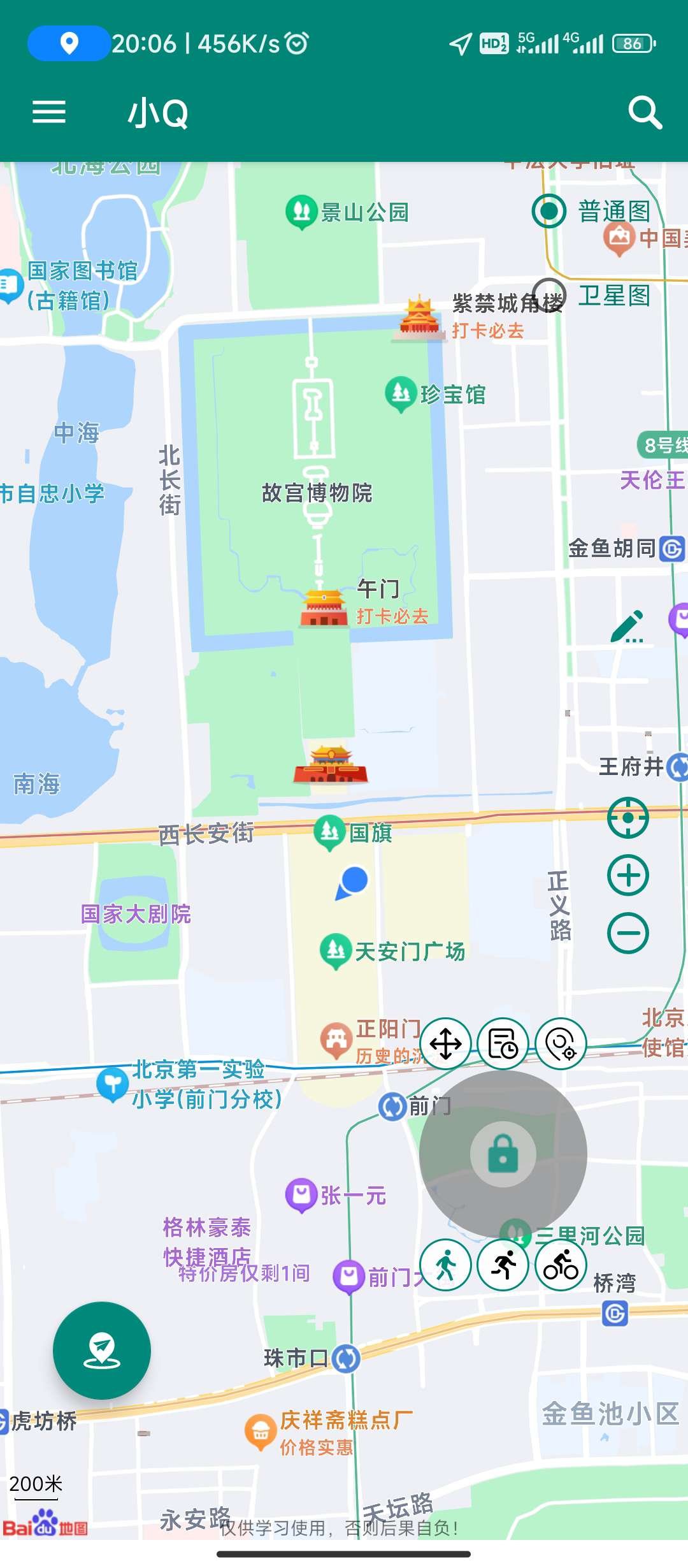This screenshot has height=1568, width=688.
Task: Zoom out with the minus button
Action: 627,932
